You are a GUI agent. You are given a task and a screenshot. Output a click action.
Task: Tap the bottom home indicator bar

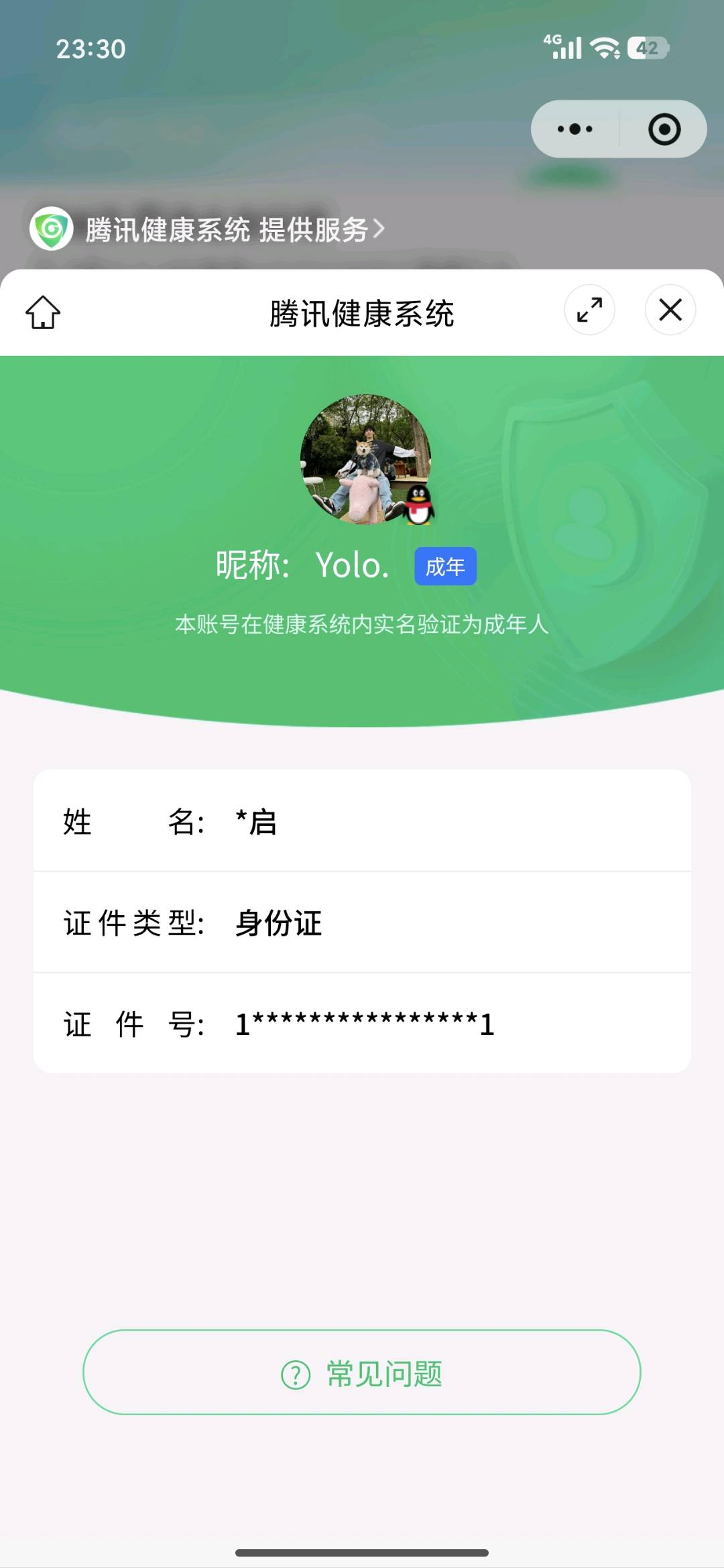pyautogui.click(x=362, y=1553)
